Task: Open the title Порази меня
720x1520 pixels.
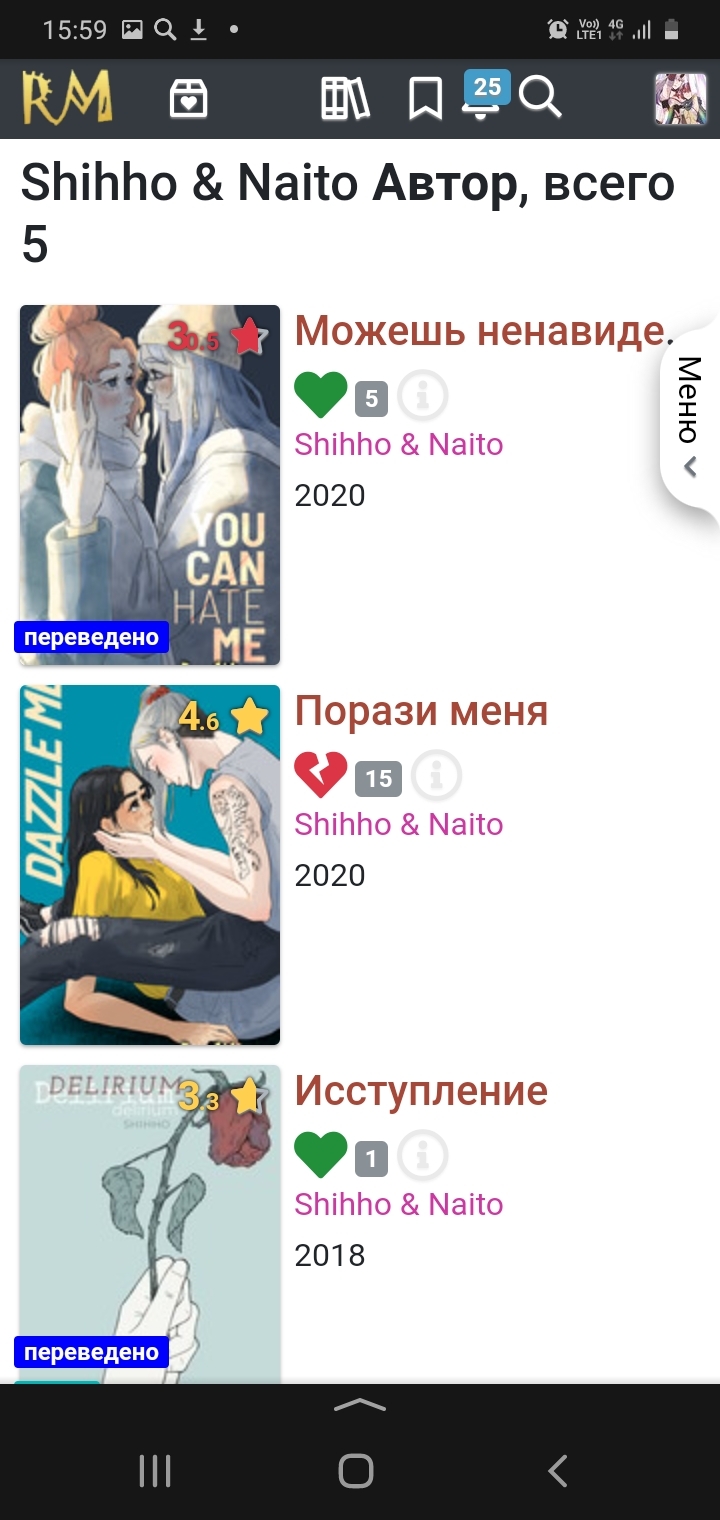Action: click(x=421, y=711)
